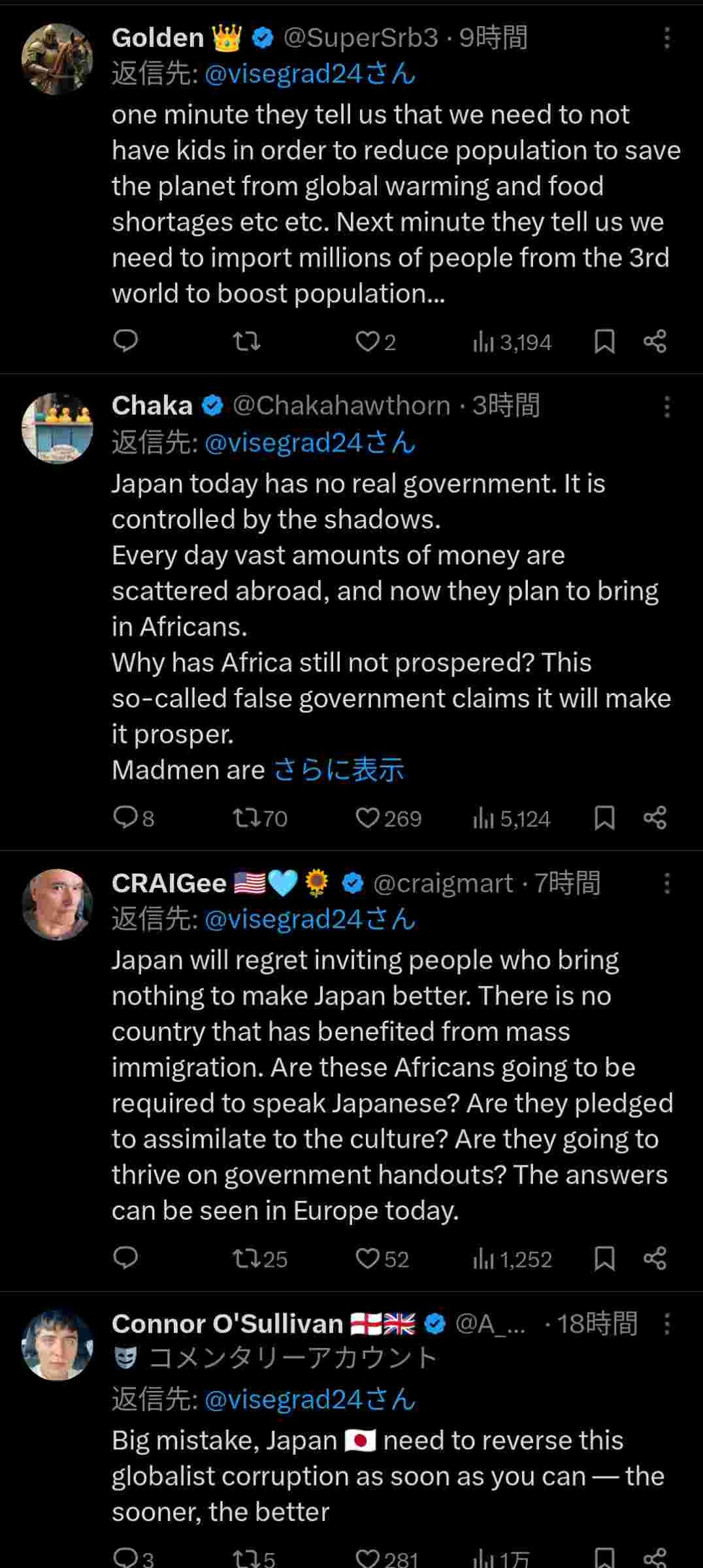
Task: Open CRAIGee's profile picture
Action: (57, 904)
